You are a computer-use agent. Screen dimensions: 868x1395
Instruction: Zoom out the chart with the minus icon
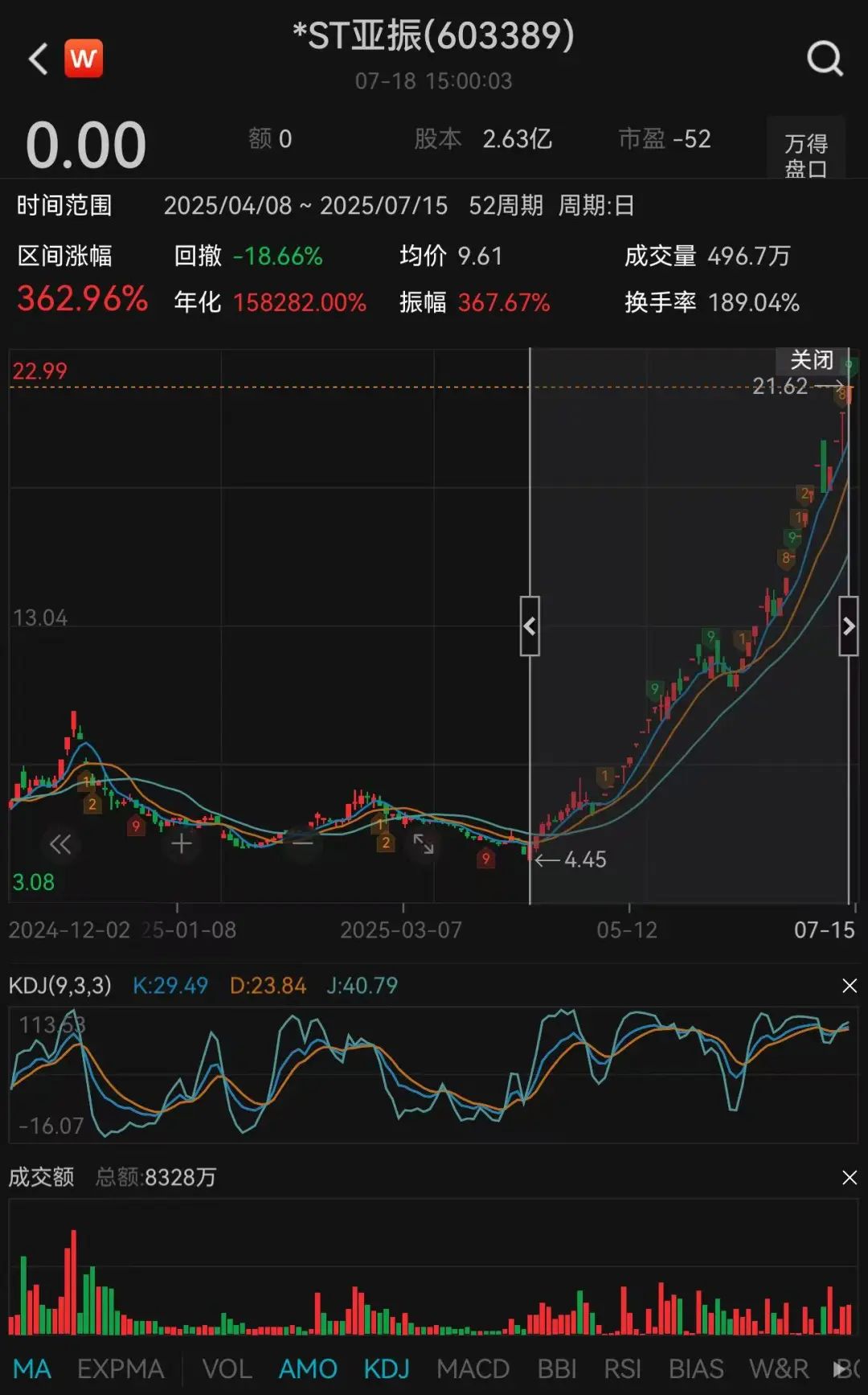[303, 843]
